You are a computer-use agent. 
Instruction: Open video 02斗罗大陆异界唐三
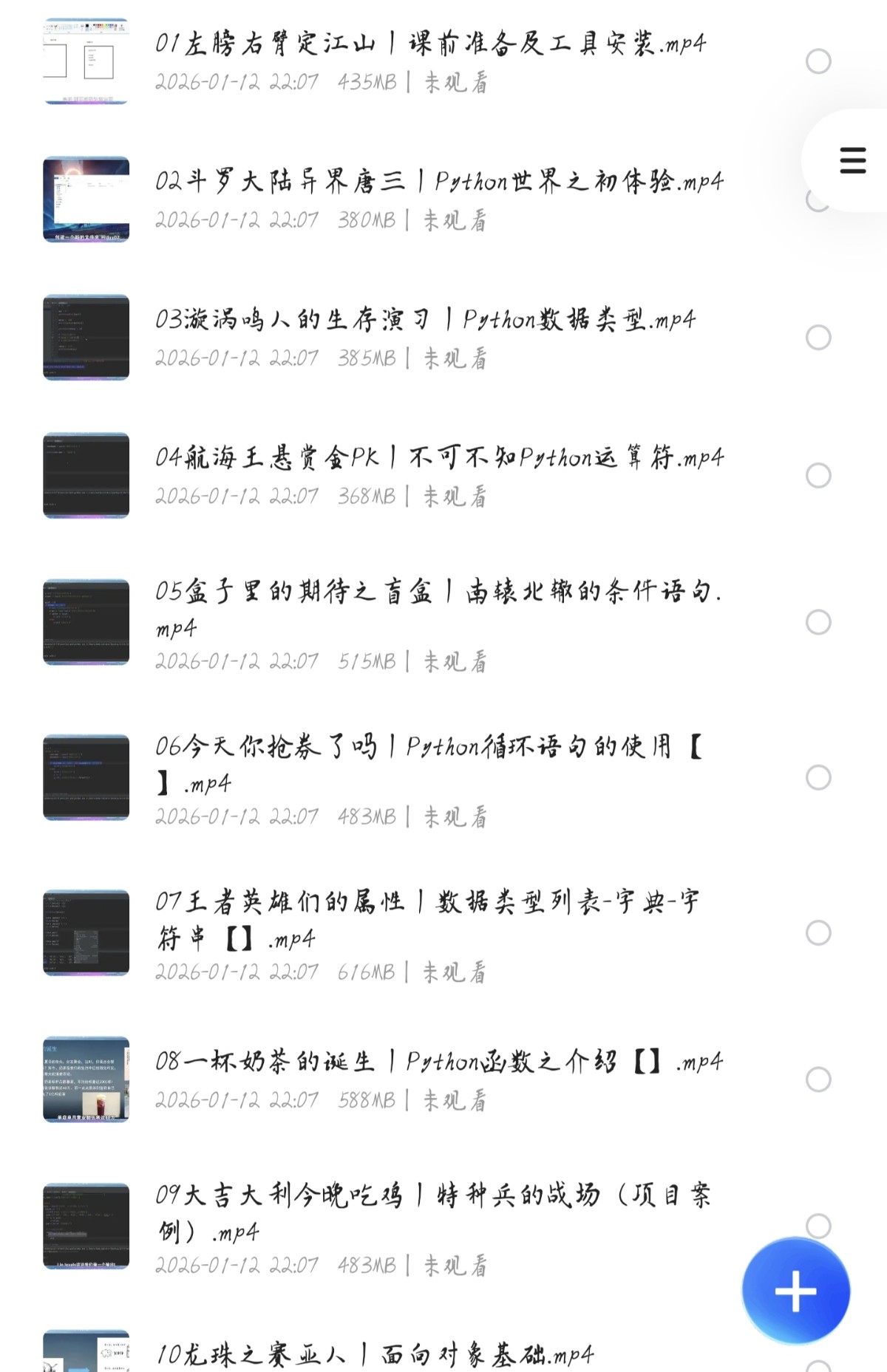(x=439, y=181)
